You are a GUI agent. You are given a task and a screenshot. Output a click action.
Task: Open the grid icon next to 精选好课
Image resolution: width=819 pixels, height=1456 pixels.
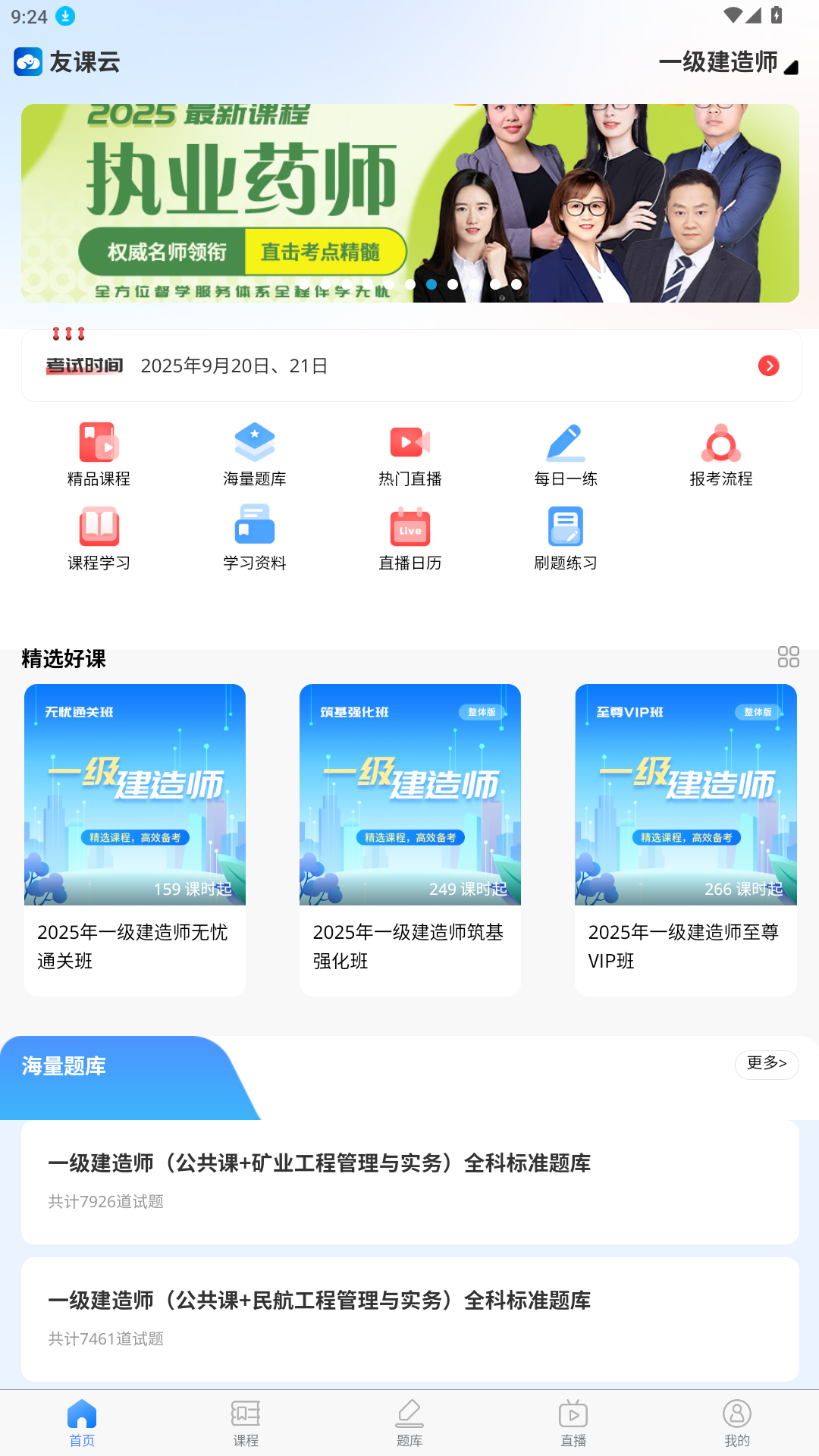788,657
